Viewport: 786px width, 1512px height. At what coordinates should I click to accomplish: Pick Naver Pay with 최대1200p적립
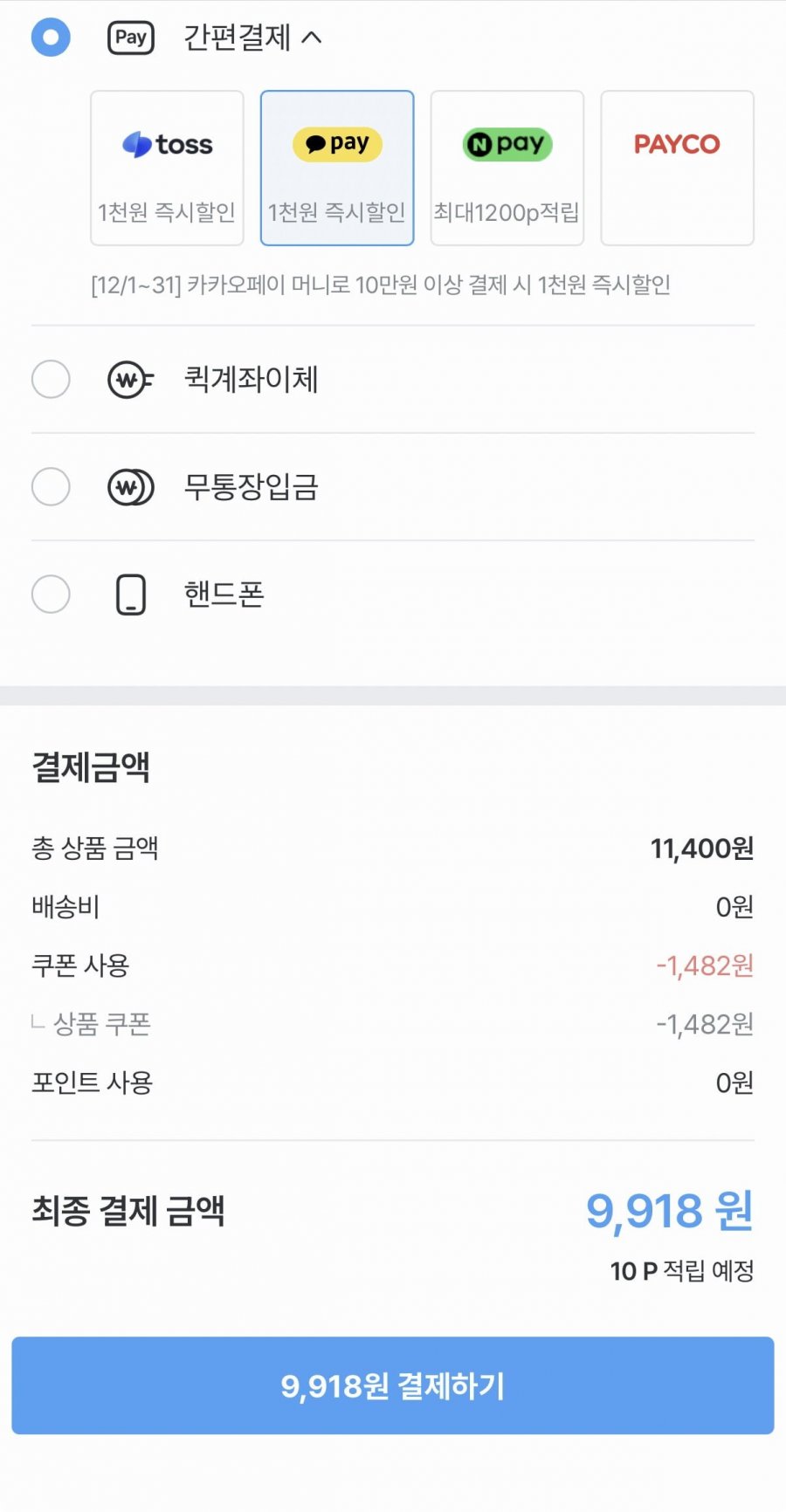pos(507,168)
